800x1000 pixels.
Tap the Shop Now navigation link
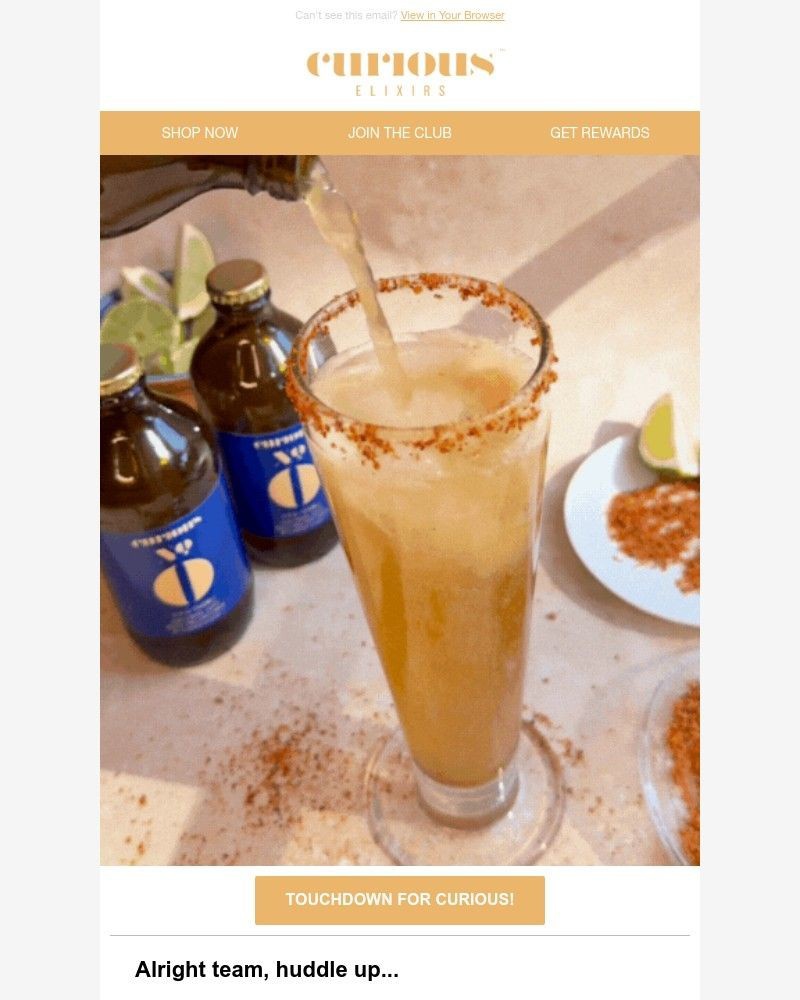point(200,133)
